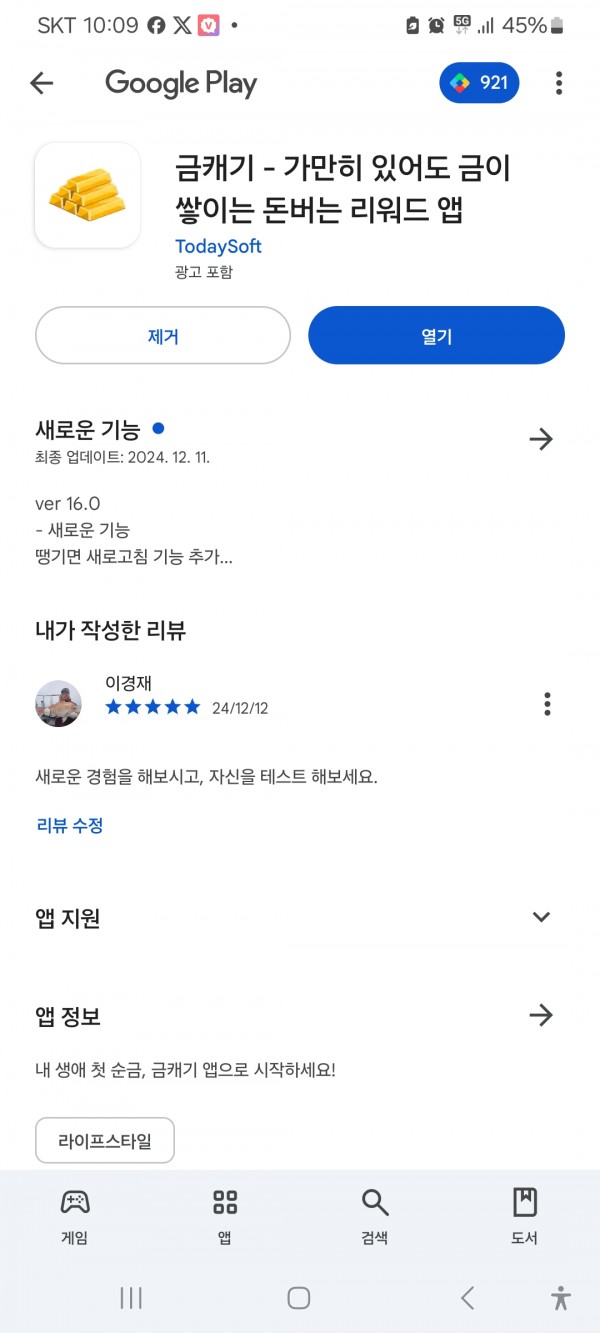The height and width of the screenshot is (1333, 600).
Task: Open 새로운 기능 details arrow
Action: (x=540, y=439)
